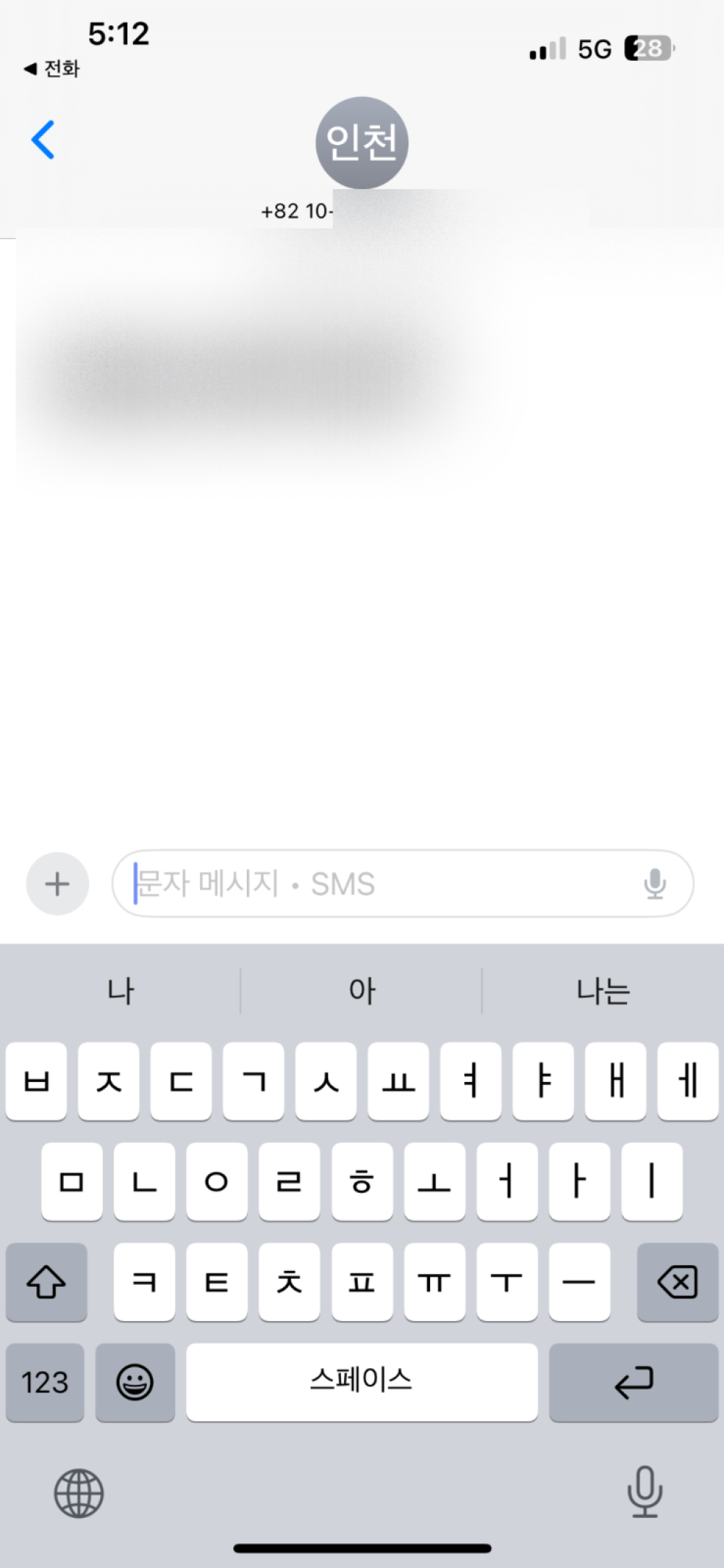This screenshot has width=724, height=1568.
Task: Open the plus attachments menu
Action: [57, 884]
